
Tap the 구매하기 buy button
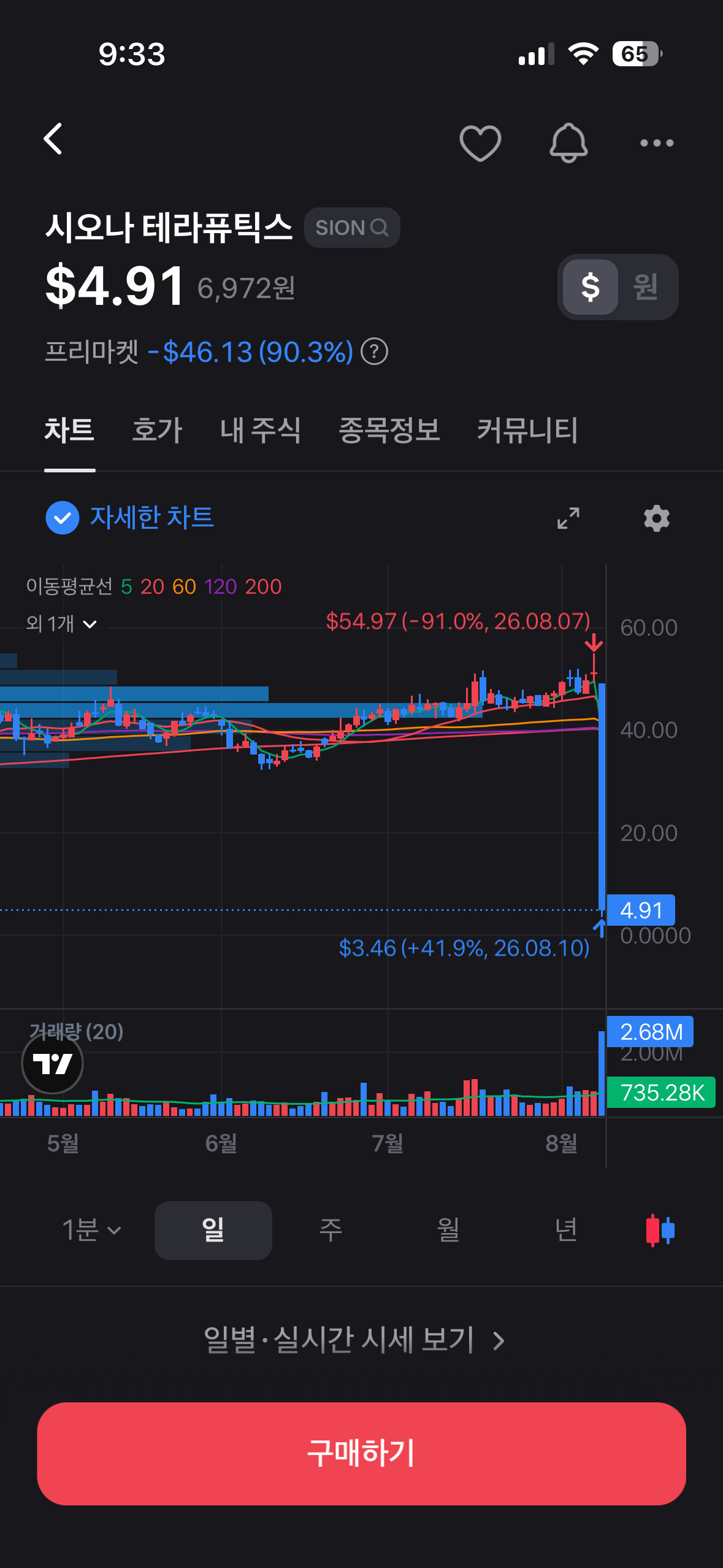point(361,1453)
